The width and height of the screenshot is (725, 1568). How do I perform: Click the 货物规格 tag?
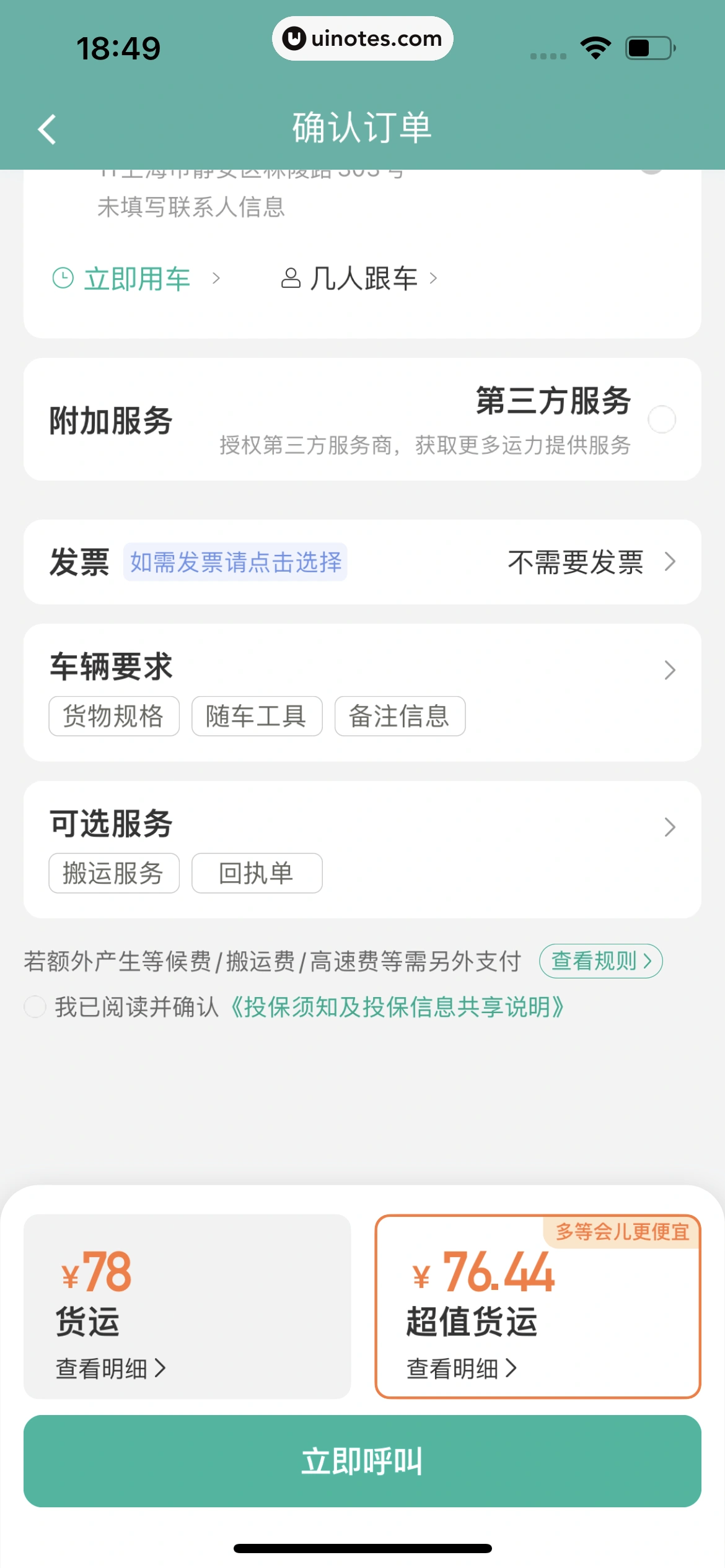pos(113,716)
